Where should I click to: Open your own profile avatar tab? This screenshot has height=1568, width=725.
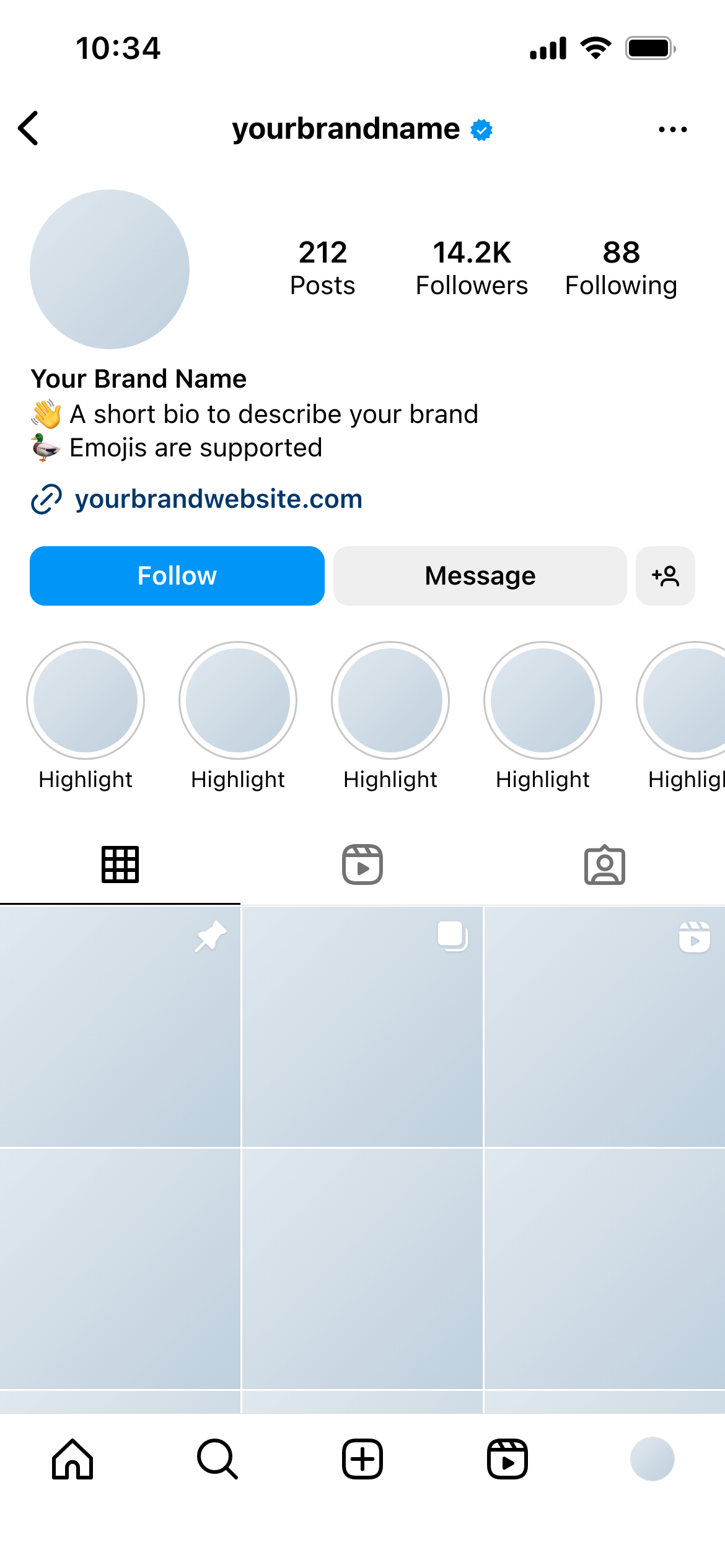click(x=652, y=1459)
